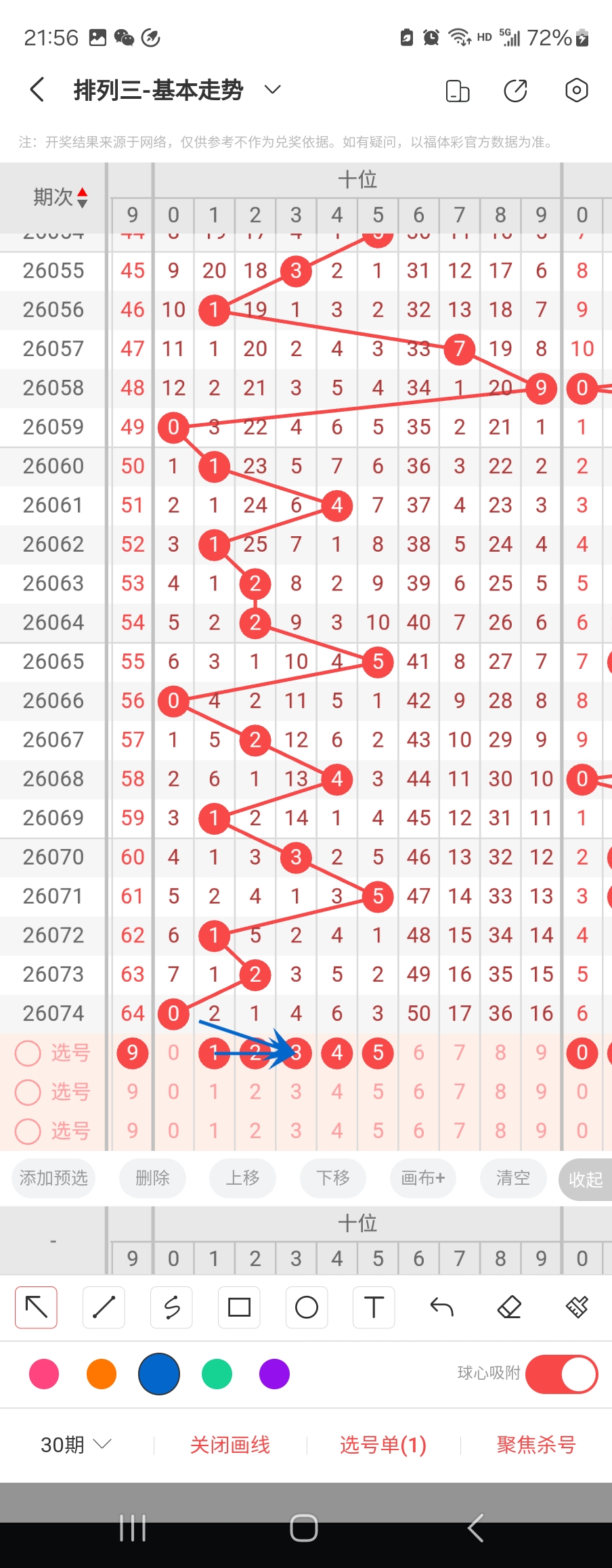Move the selection down with 下移
The image size is (612, 1568).
(333, 1178)
